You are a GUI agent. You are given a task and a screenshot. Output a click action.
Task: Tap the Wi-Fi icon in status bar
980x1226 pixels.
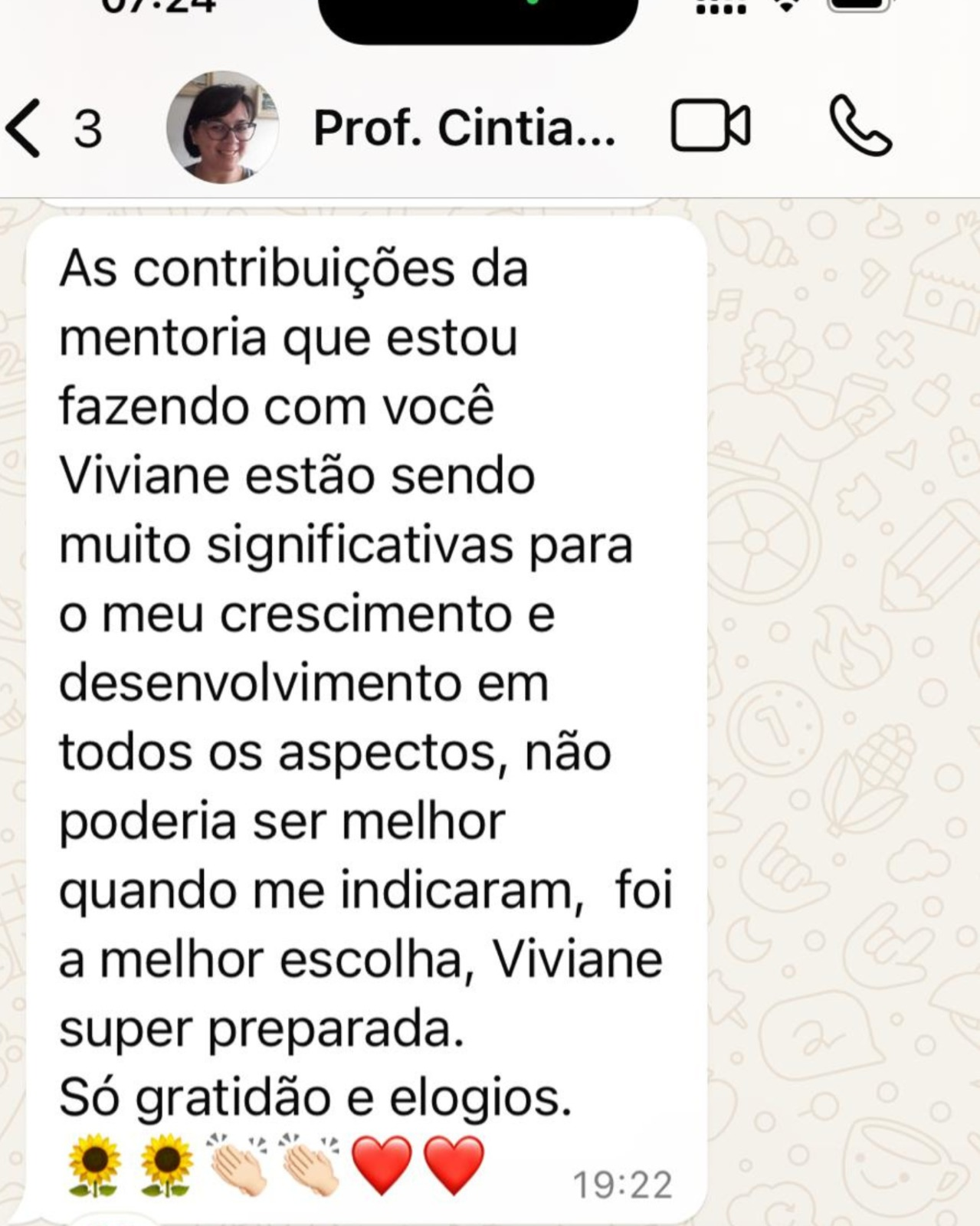[x=786, y=6]
